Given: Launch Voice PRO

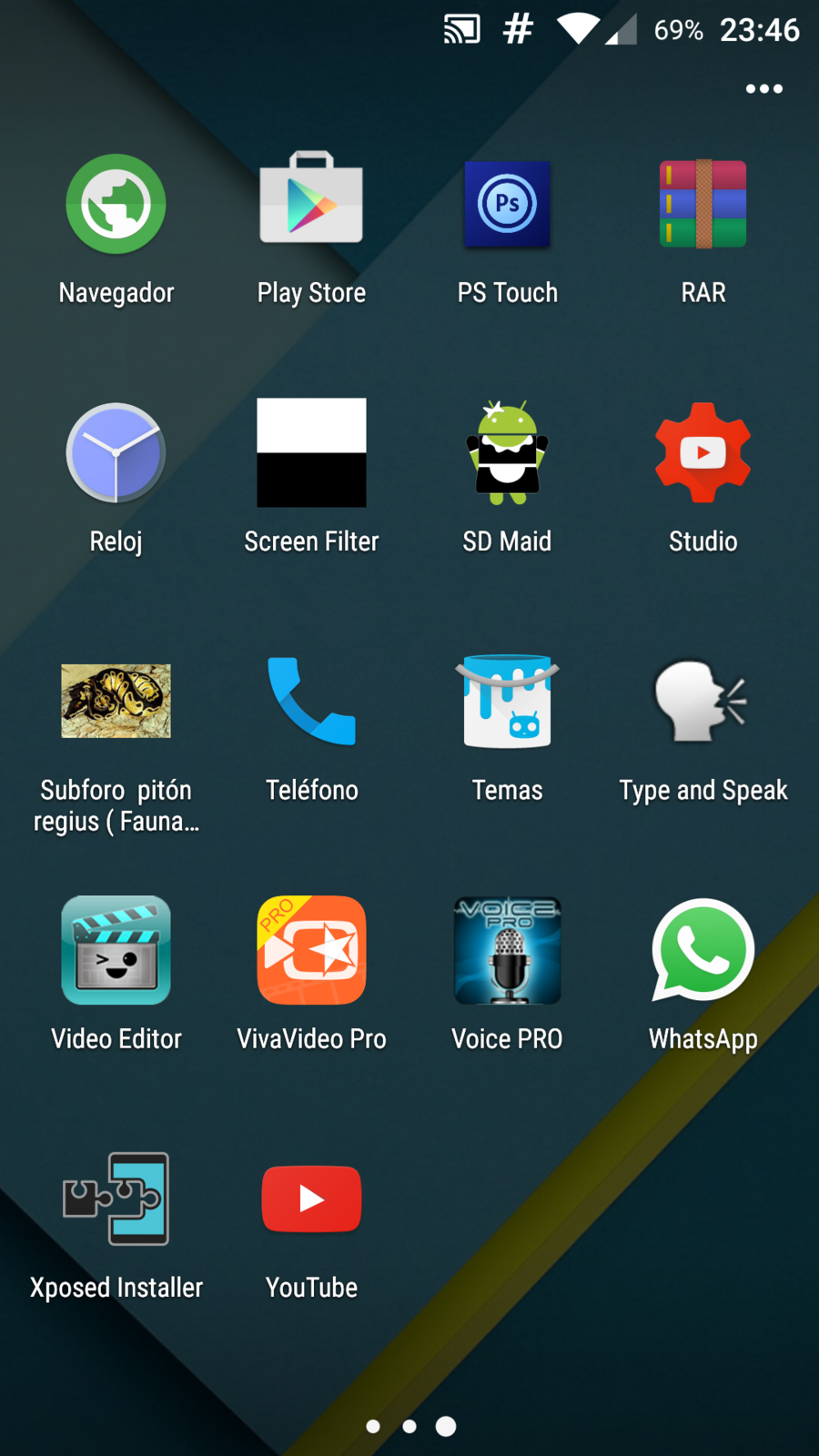Looking at the screenshot, I should pyautogui.click(x=507, y=950).
